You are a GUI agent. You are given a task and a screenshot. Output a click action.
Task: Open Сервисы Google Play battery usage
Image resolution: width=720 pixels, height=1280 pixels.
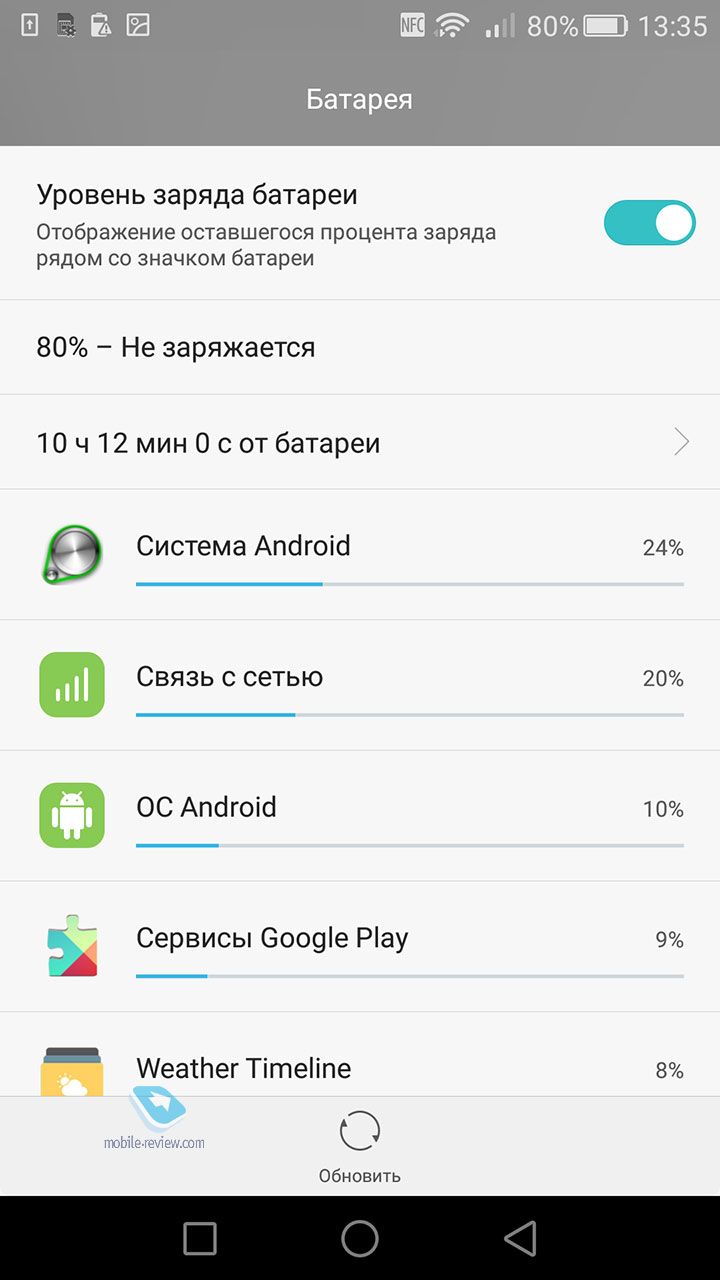[360, 947]
